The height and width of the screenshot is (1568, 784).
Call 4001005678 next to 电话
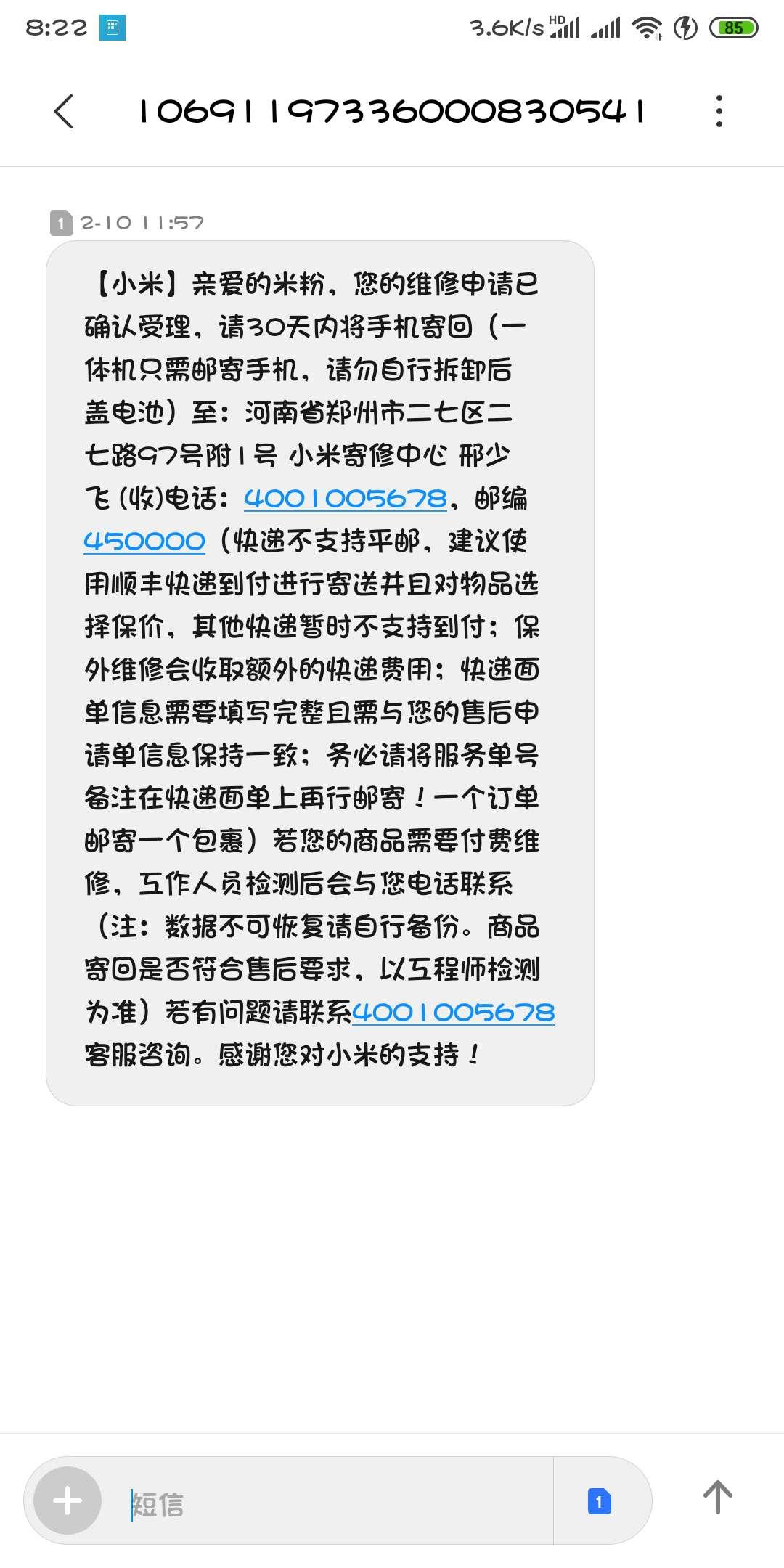345,499
